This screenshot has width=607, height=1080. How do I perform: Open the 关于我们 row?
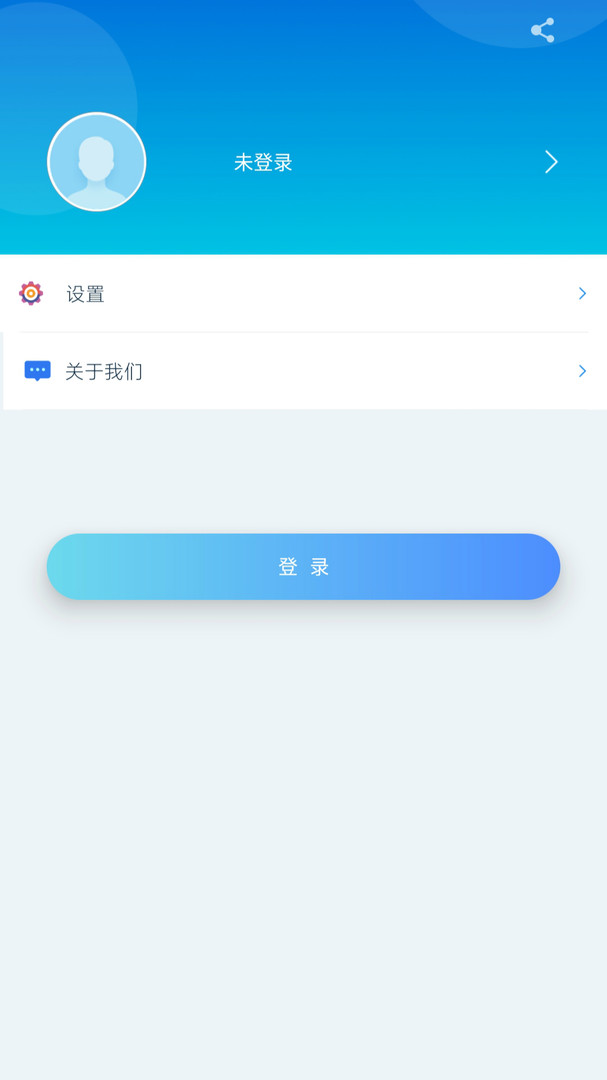point(303,371)
